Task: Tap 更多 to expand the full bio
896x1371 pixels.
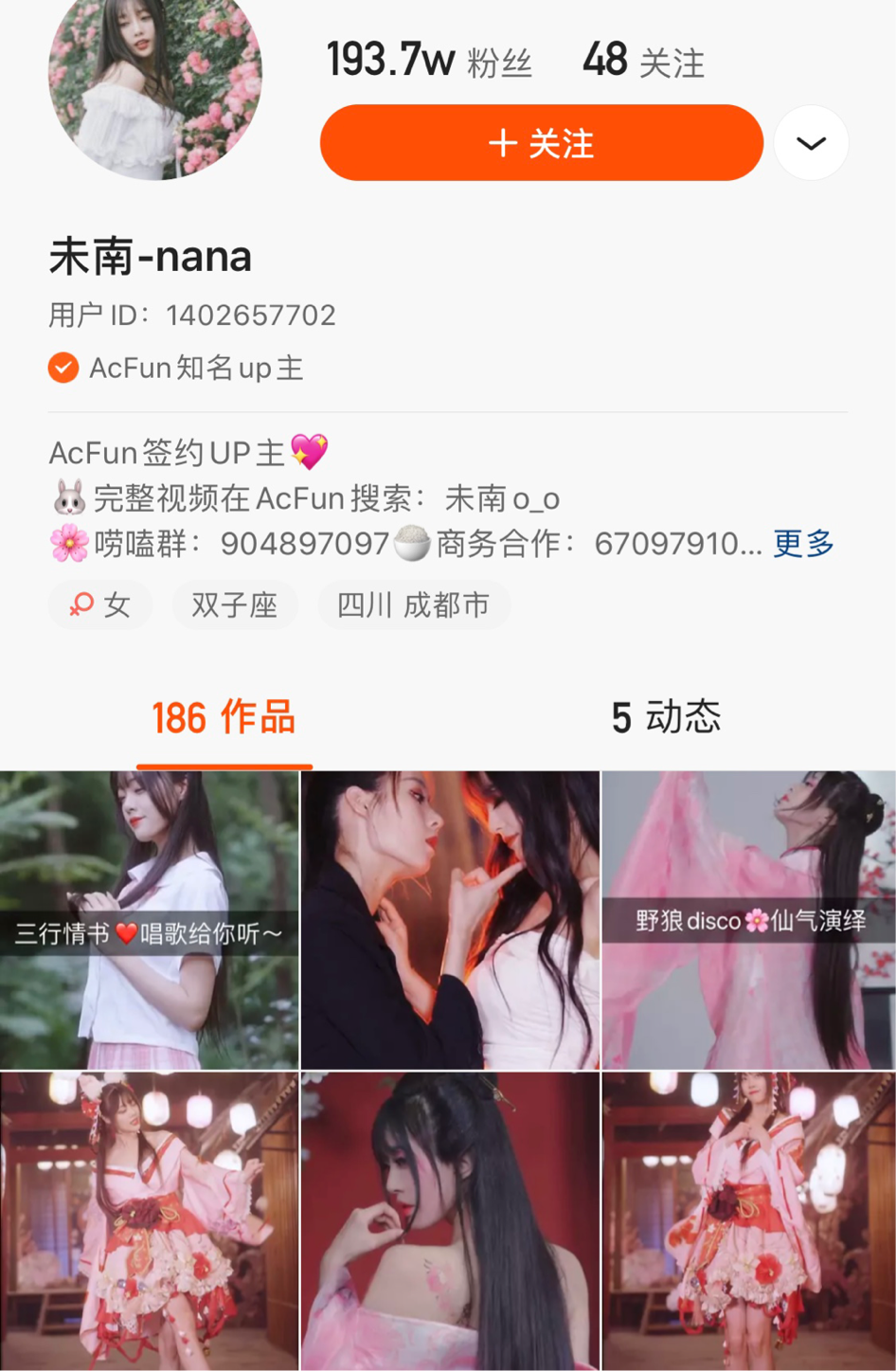Action: pyautogui.click(x=803, y=543)
